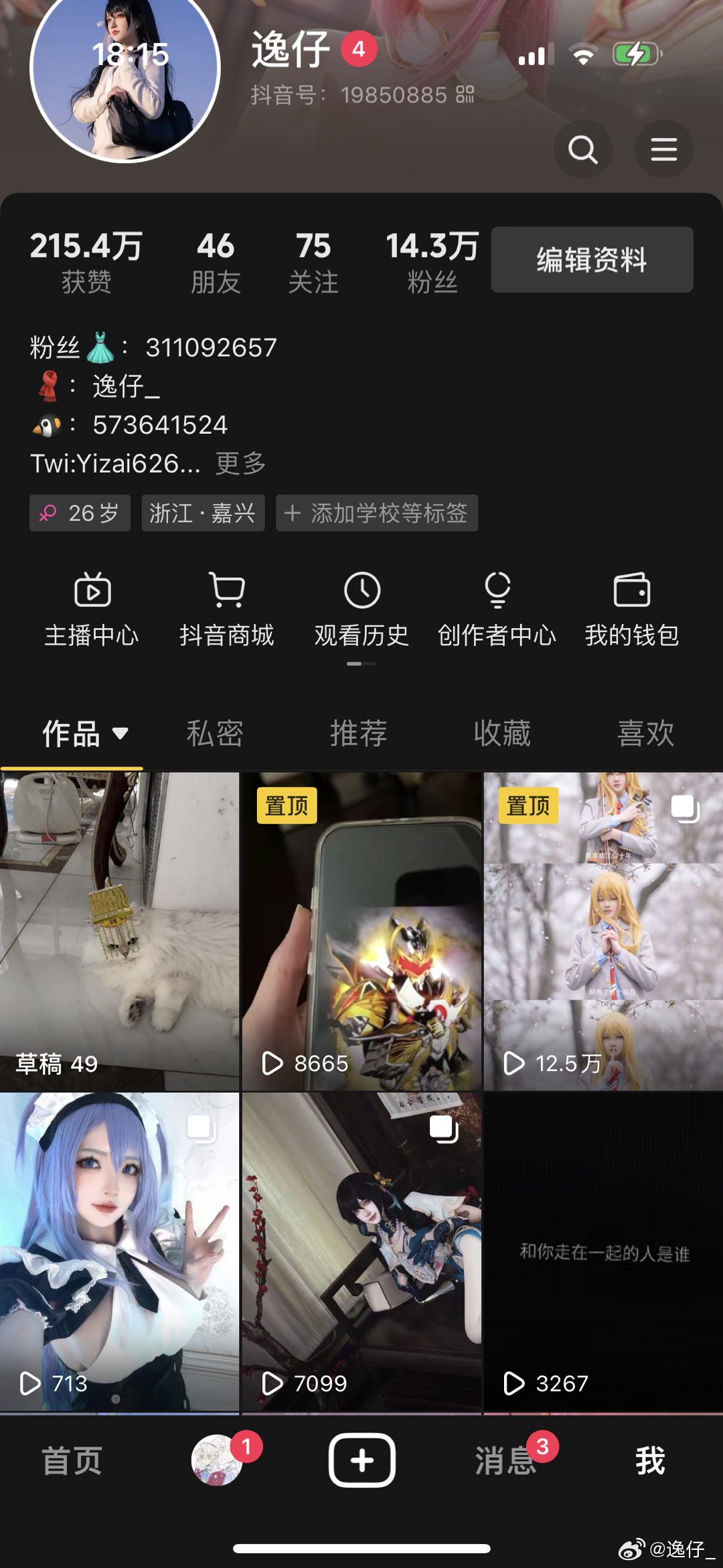
Task: Open 抖音商城
Action: coord(227,608)
